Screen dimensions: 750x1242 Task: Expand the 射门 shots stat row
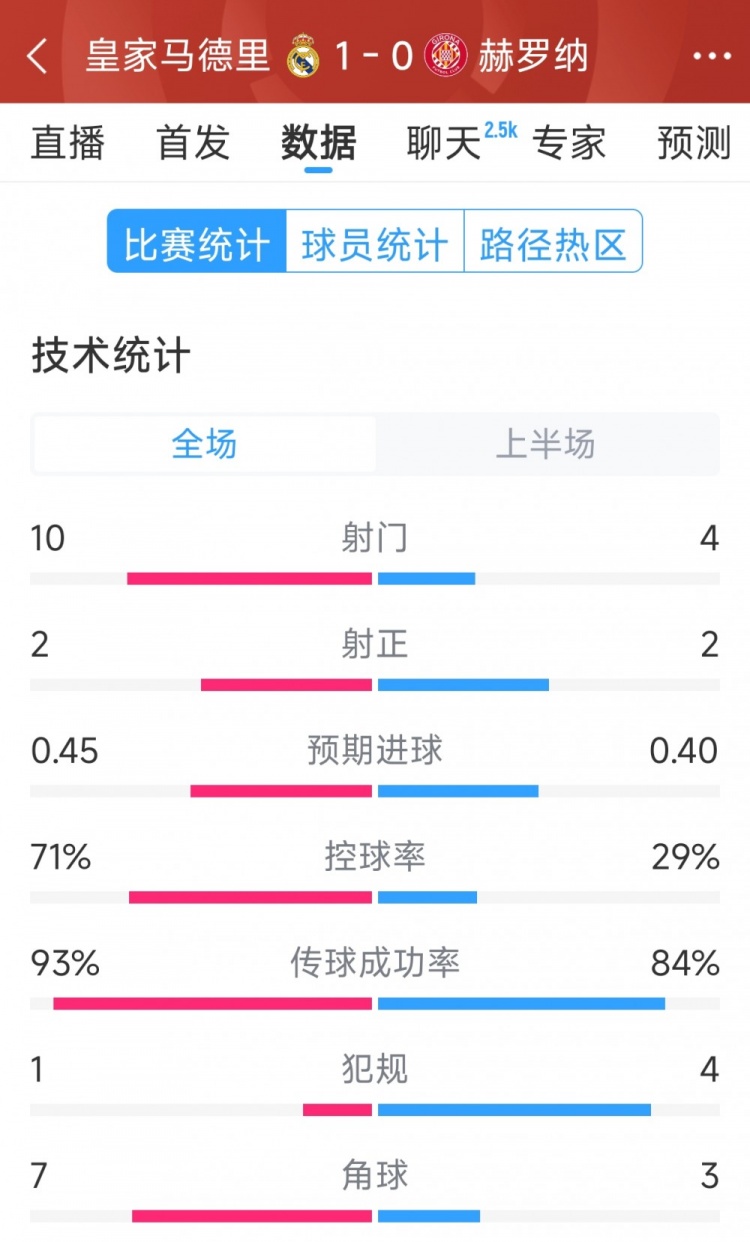pyautogui.click(x=375, y=538)
